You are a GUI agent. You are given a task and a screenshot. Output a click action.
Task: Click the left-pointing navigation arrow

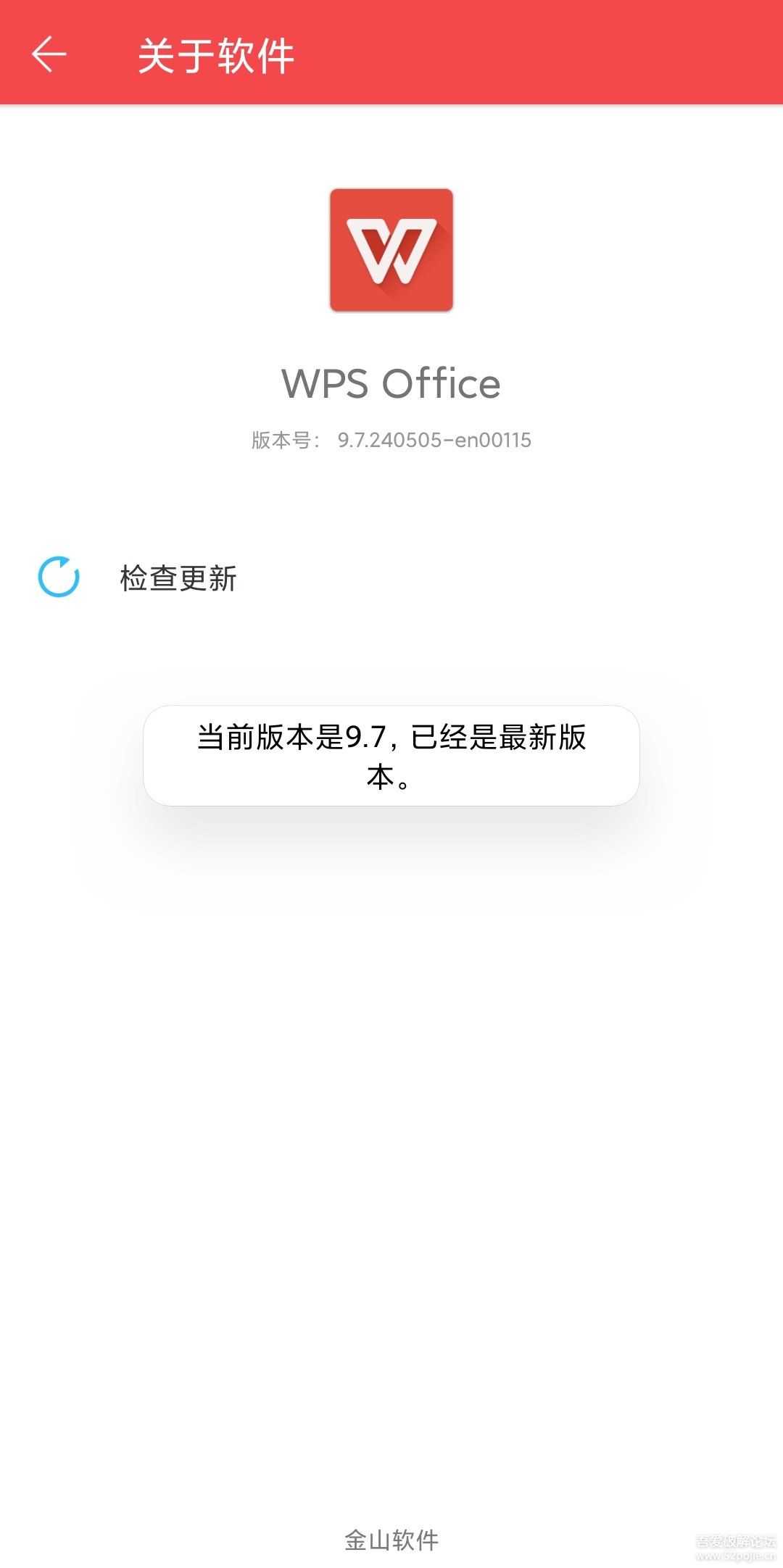coord(49,54)
